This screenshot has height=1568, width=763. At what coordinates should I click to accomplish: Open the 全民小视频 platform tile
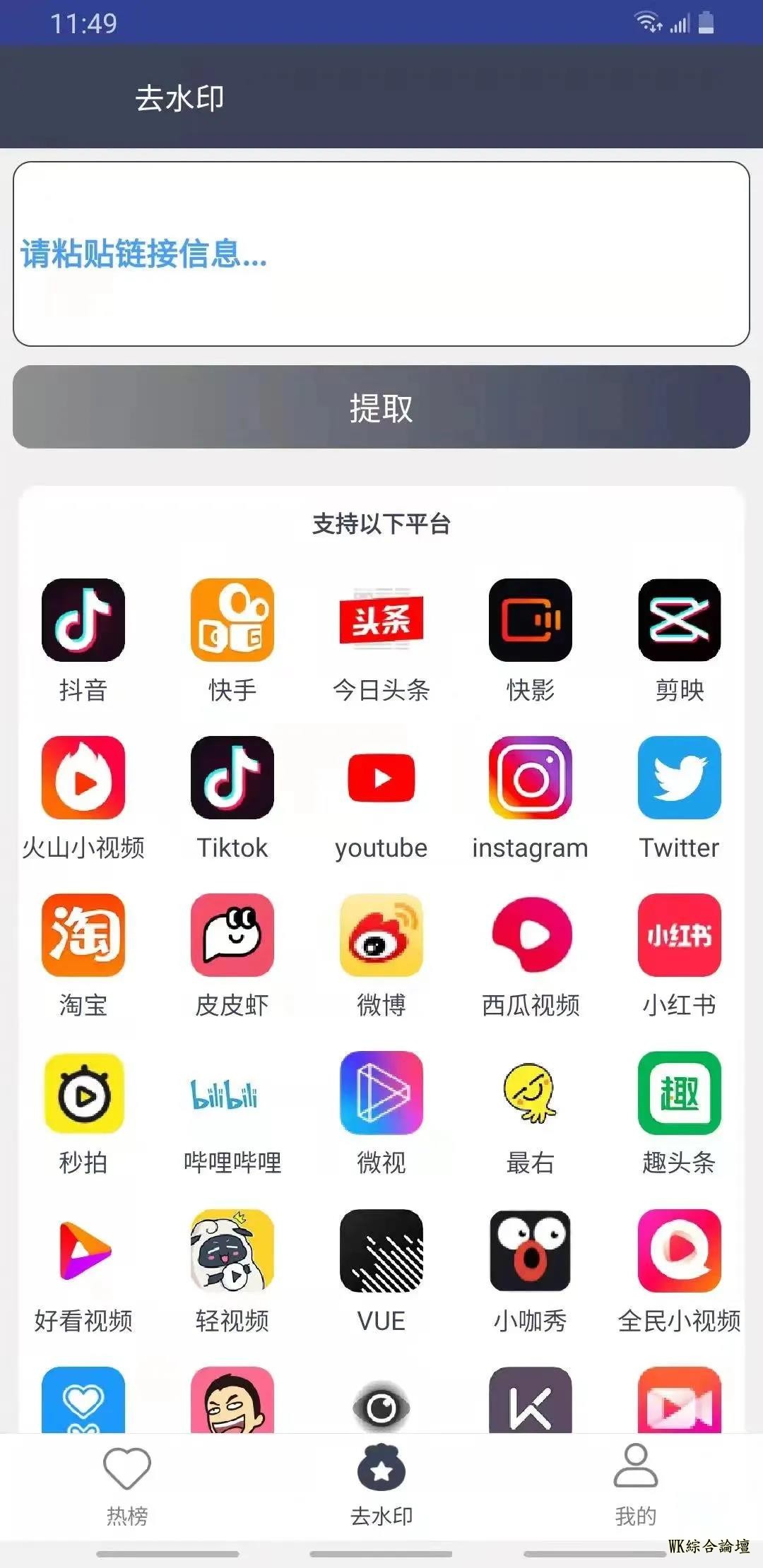coord(679,1251)
